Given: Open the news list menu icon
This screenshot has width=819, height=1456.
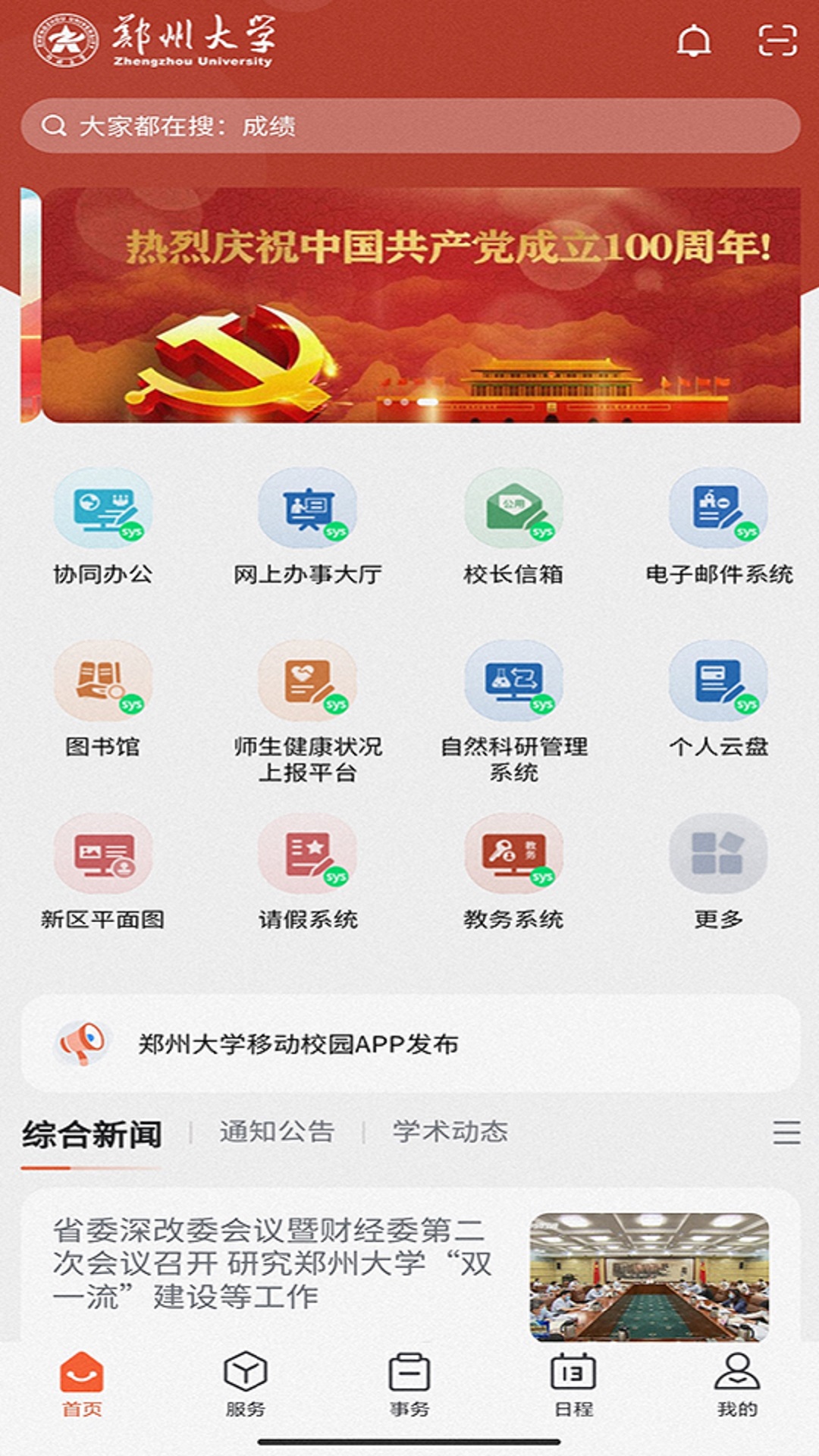Looking at the screenshot, I should pyautogui.click(x=786, y=1132).
